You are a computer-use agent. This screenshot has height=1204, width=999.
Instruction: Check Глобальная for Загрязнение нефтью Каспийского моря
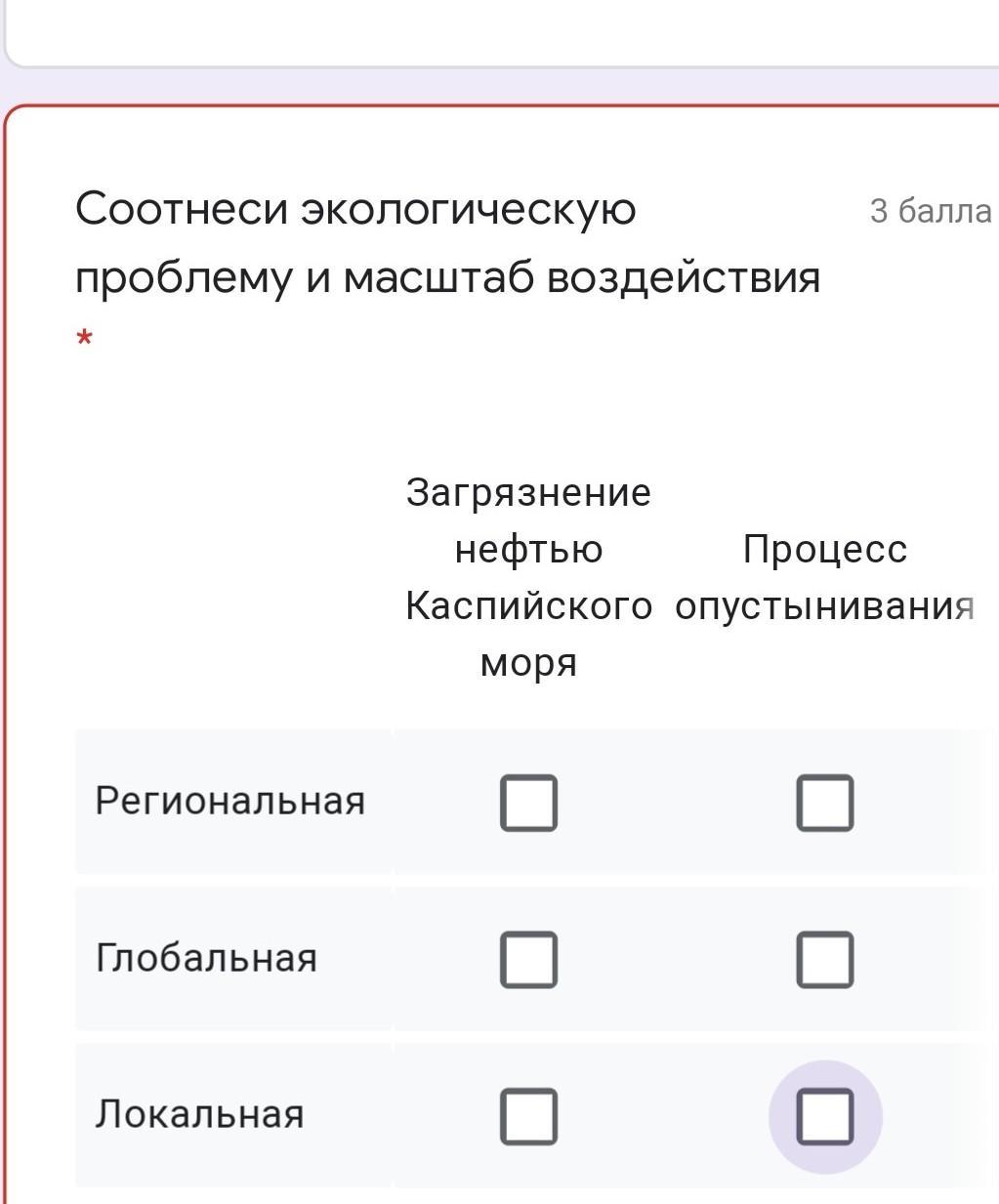coord(528,959)
